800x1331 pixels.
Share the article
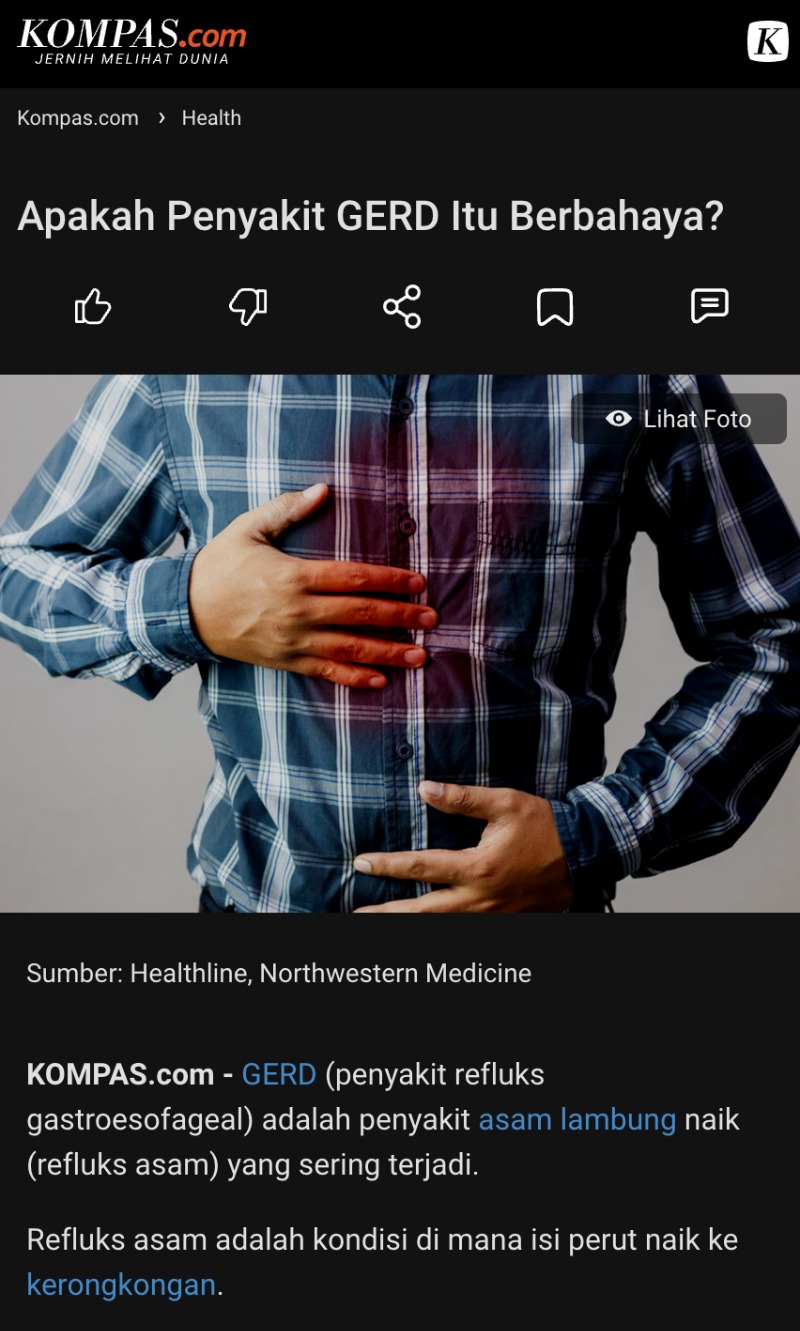click(401, 306)
